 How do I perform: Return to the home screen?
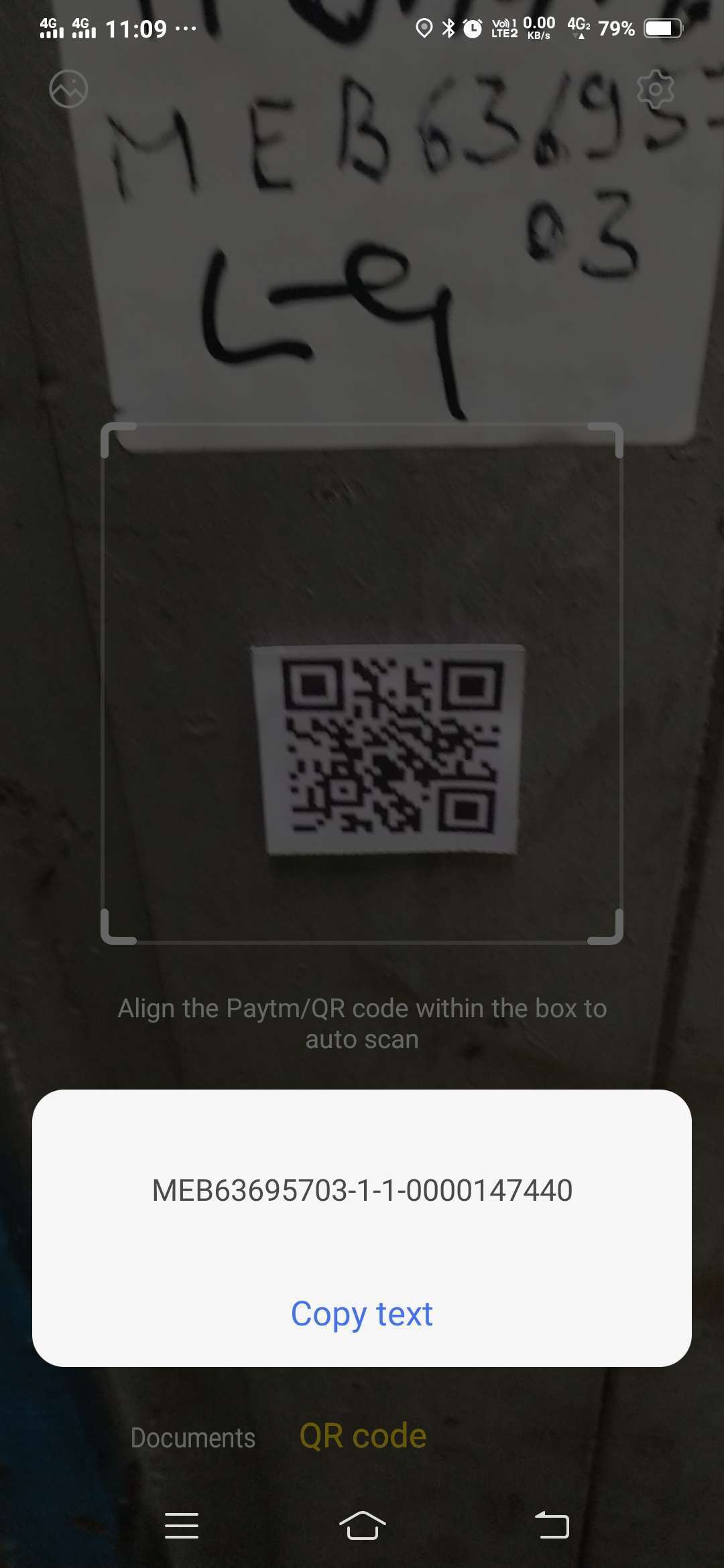[362, 1525]
